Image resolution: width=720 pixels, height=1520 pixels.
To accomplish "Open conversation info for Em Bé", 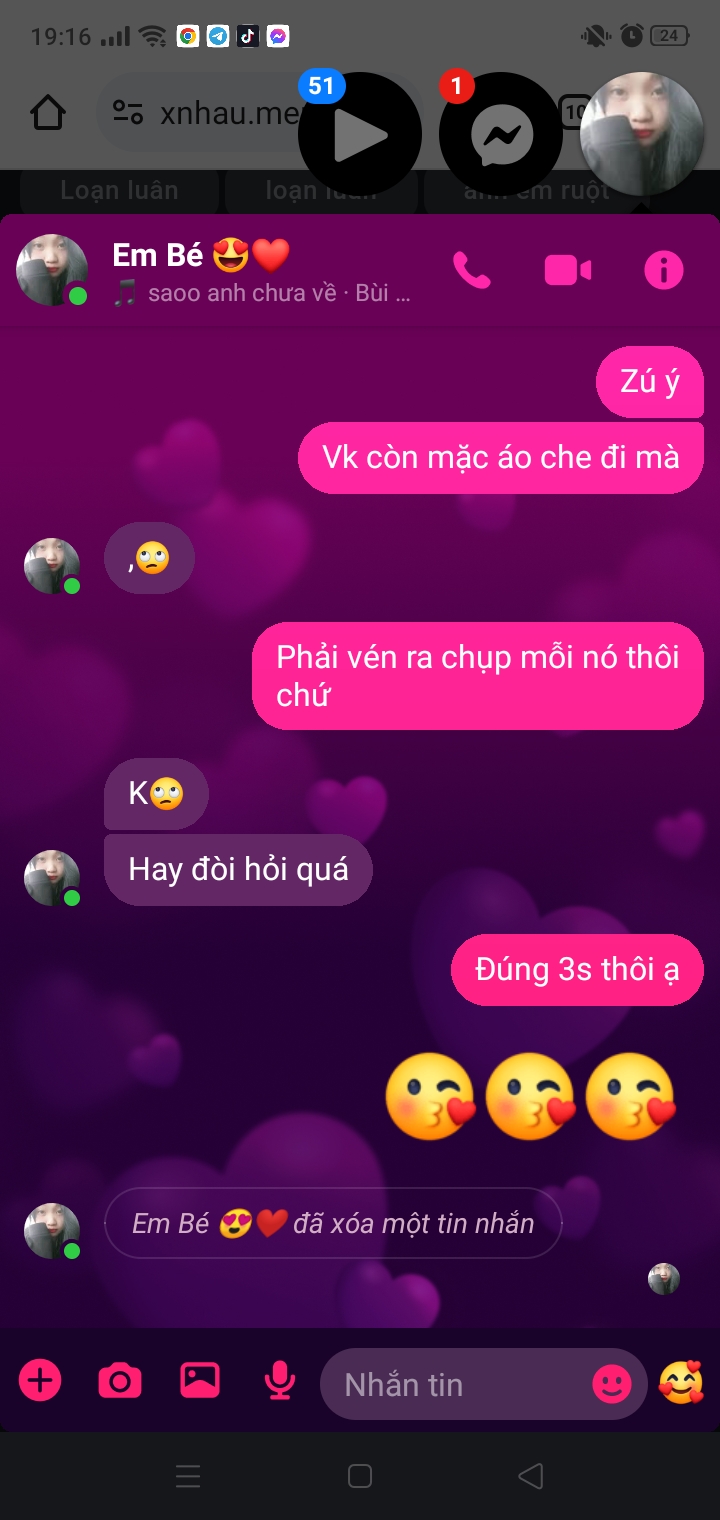I will click(664, 270).
